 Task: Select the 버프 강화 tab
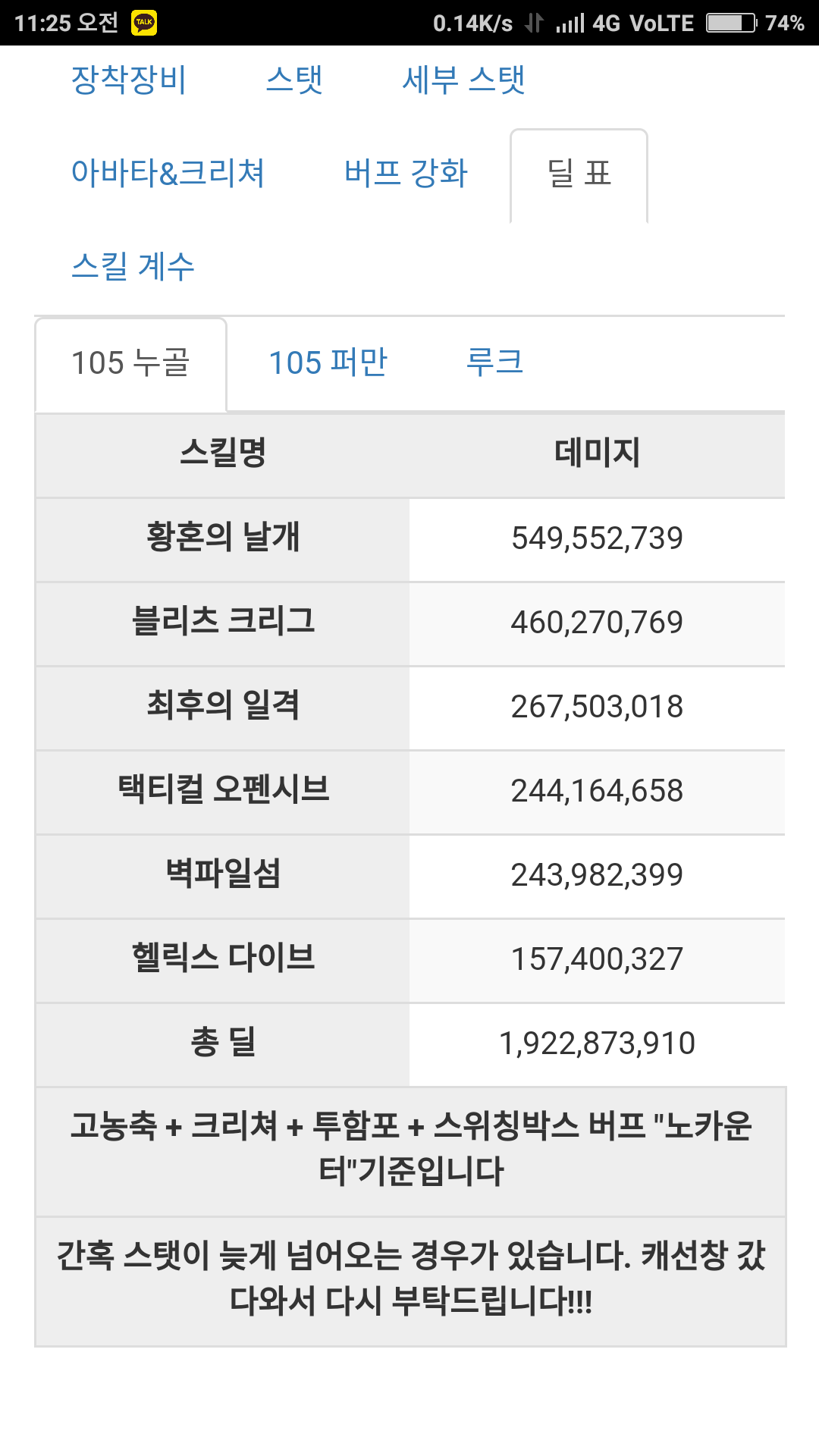[x=406, y=174]
